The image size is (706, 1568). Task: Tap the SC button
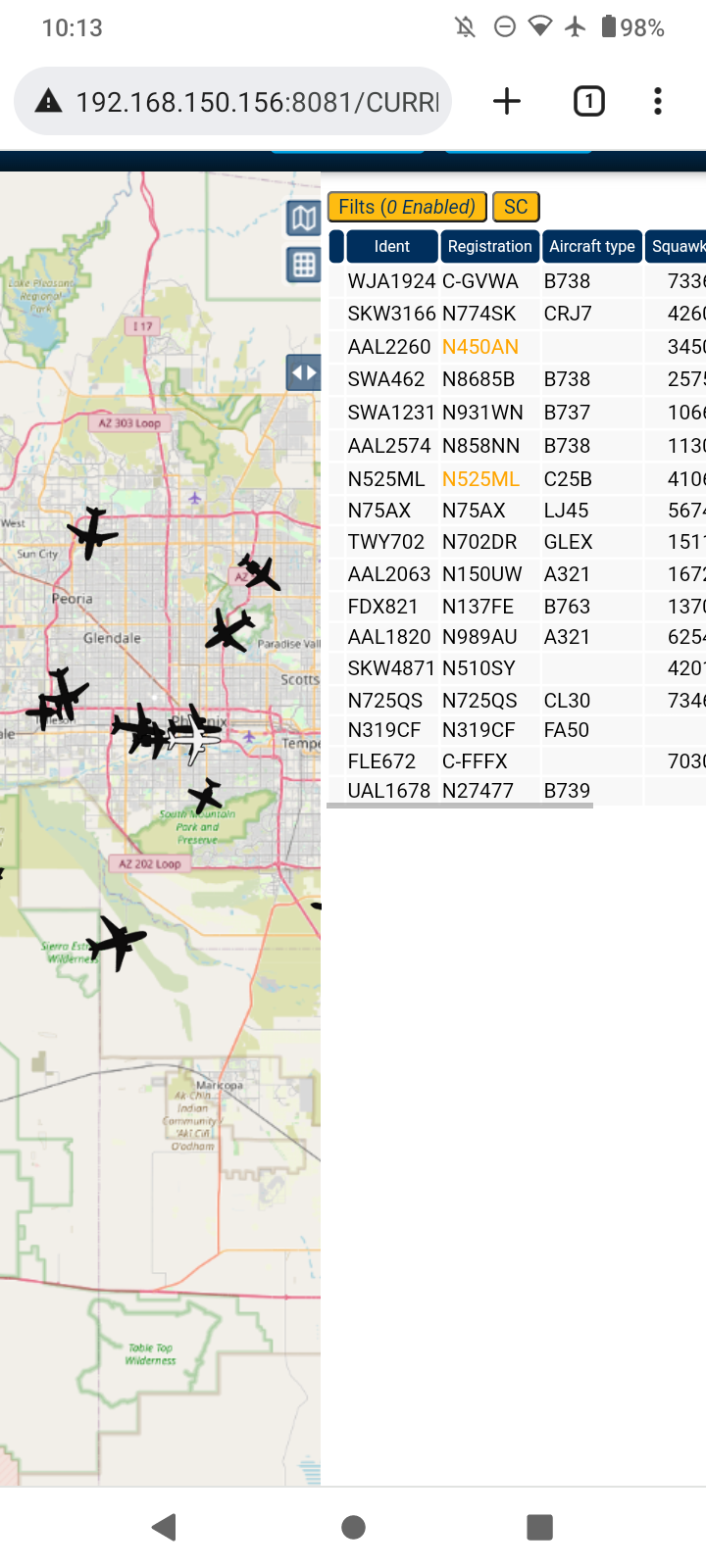coord(516,207)
